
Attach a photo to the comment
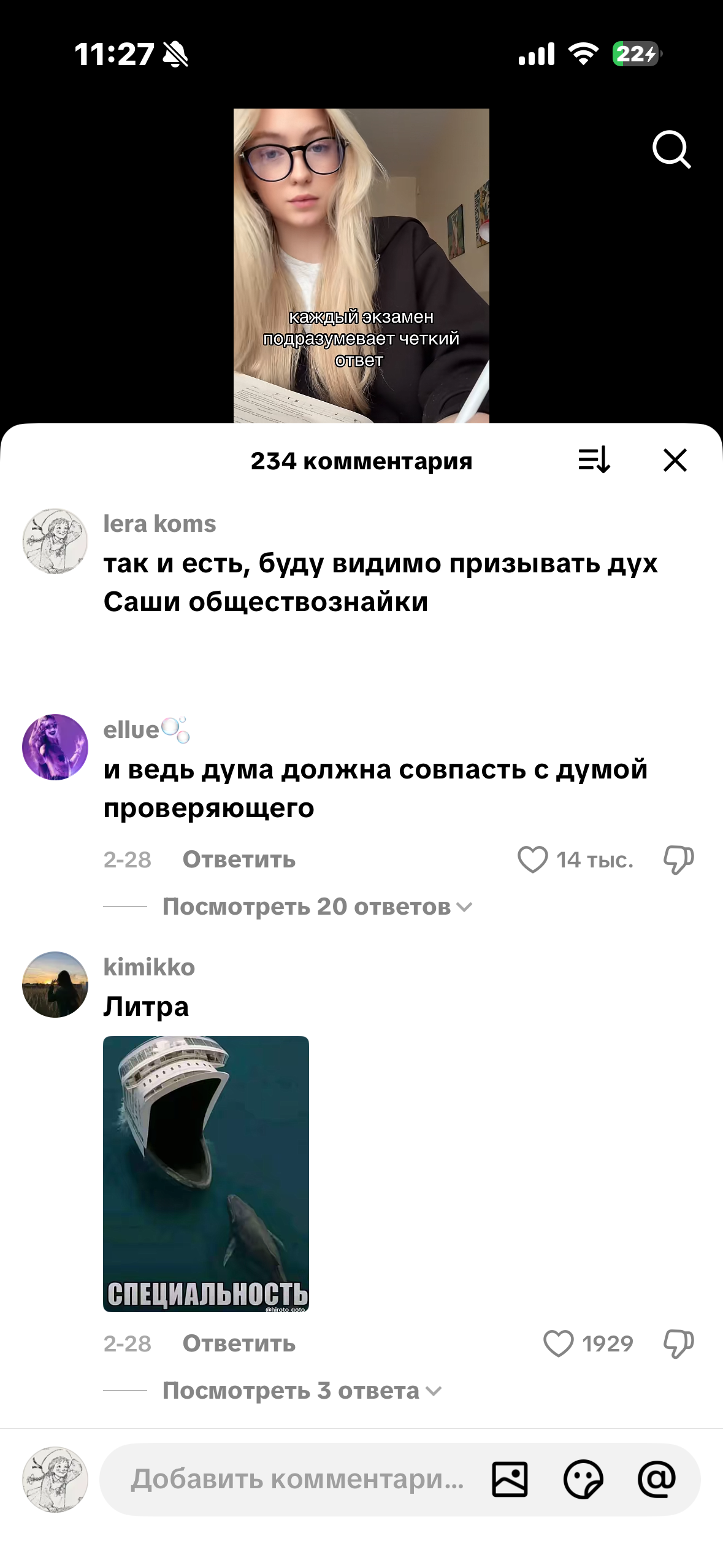pyautogui.click(x=510, y=1479)
